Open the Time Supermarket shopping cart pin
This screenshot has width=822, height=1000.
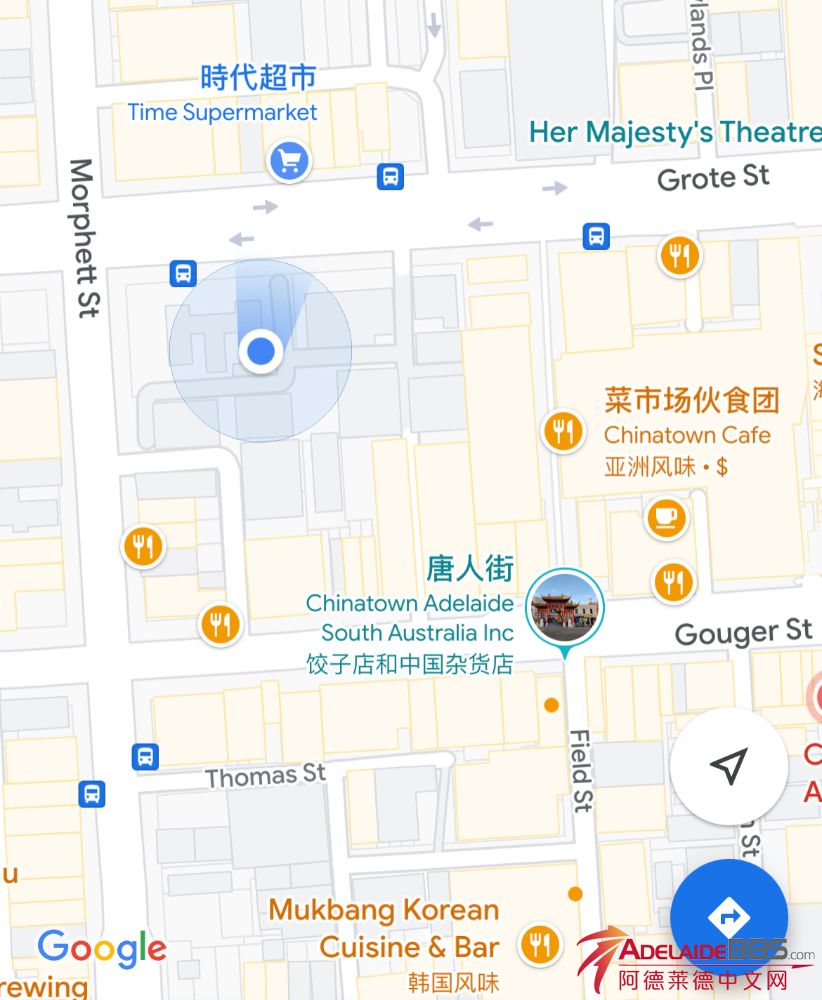289,160
